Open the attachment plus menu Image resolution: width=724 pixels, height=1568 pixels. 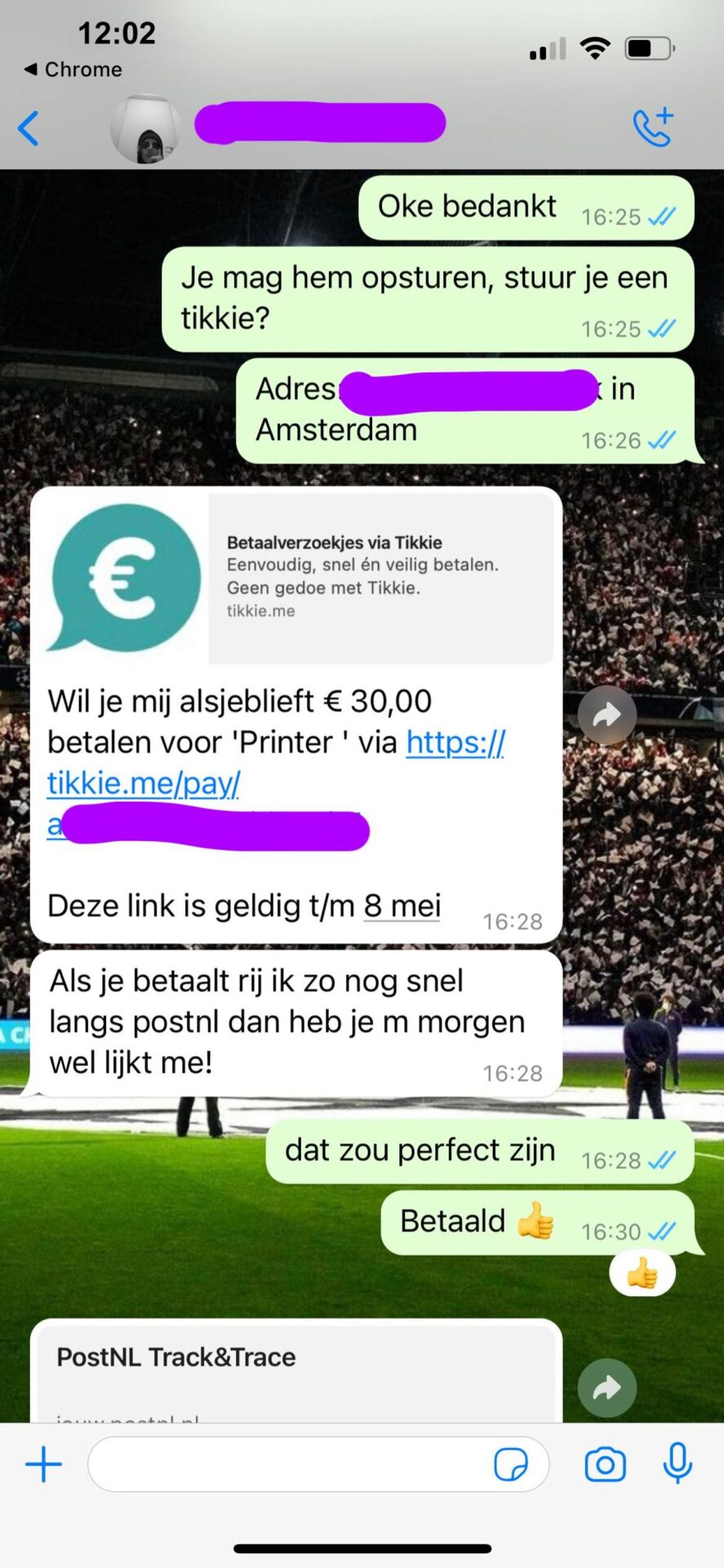tap(44, 1464)
